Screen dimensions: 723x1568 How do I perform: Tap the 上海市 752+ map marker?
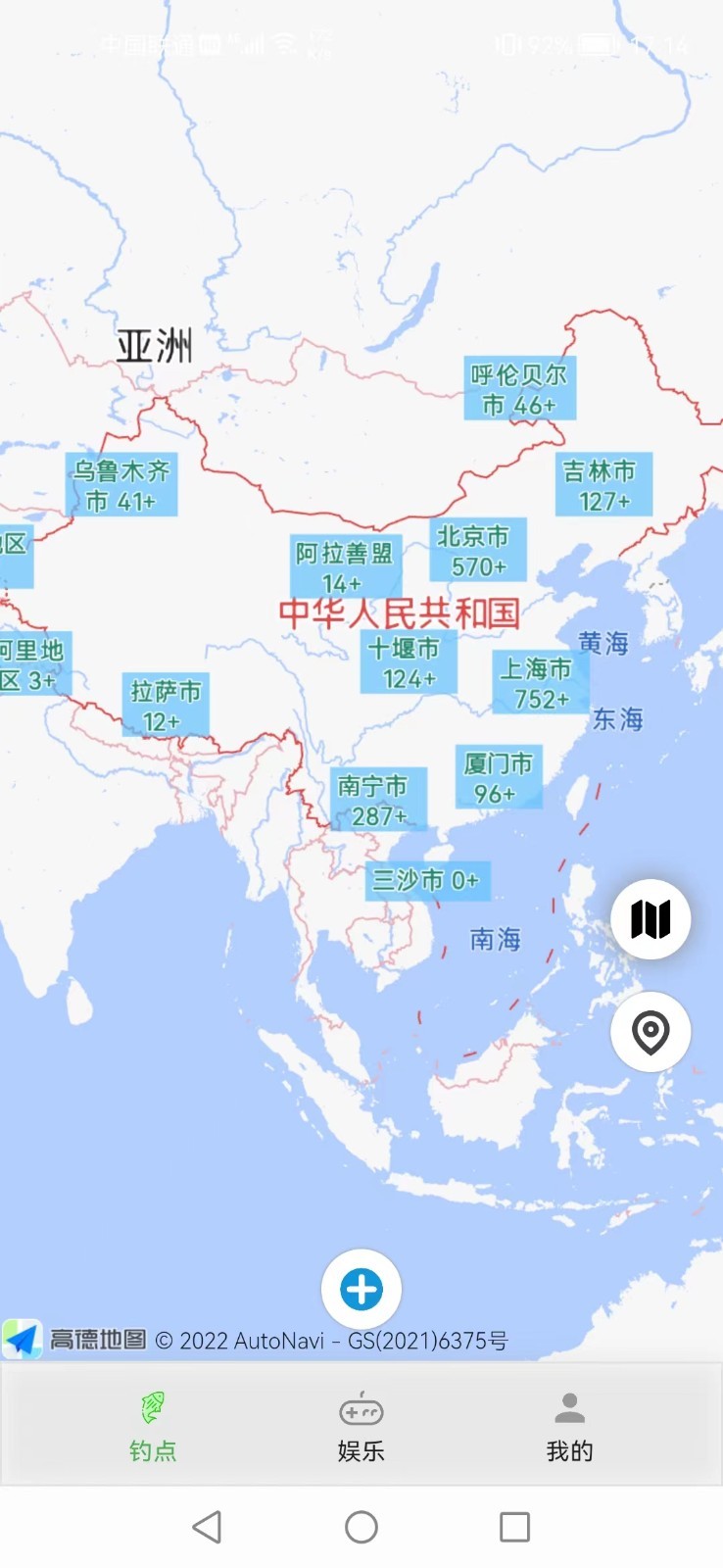[540, 682]
